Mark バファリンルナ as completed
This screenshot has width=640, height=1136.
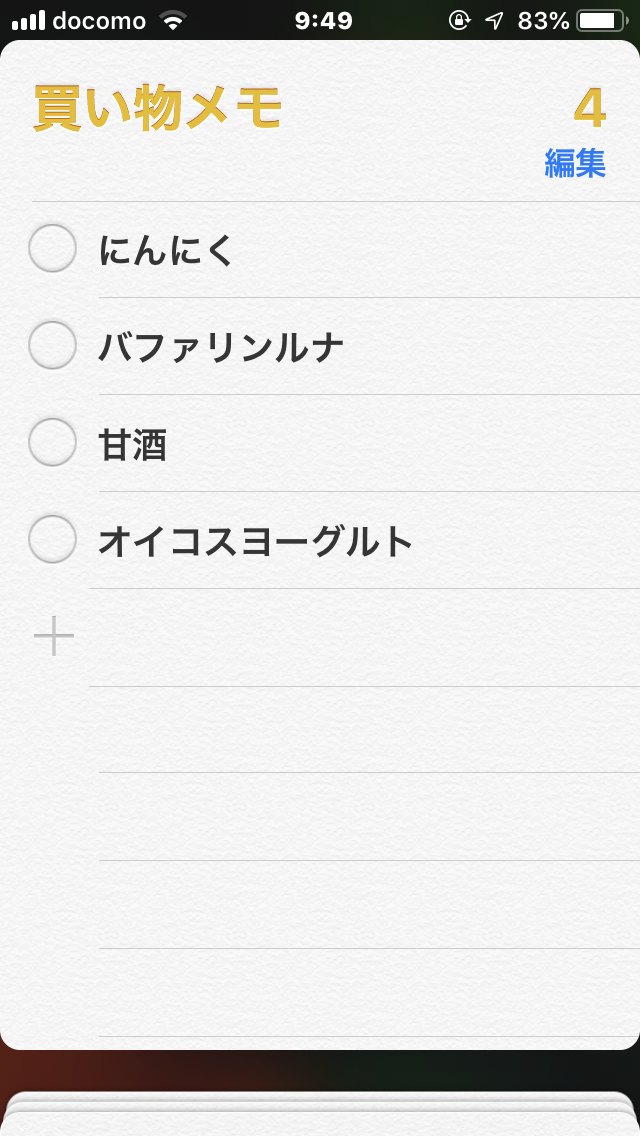coord(52,346)
